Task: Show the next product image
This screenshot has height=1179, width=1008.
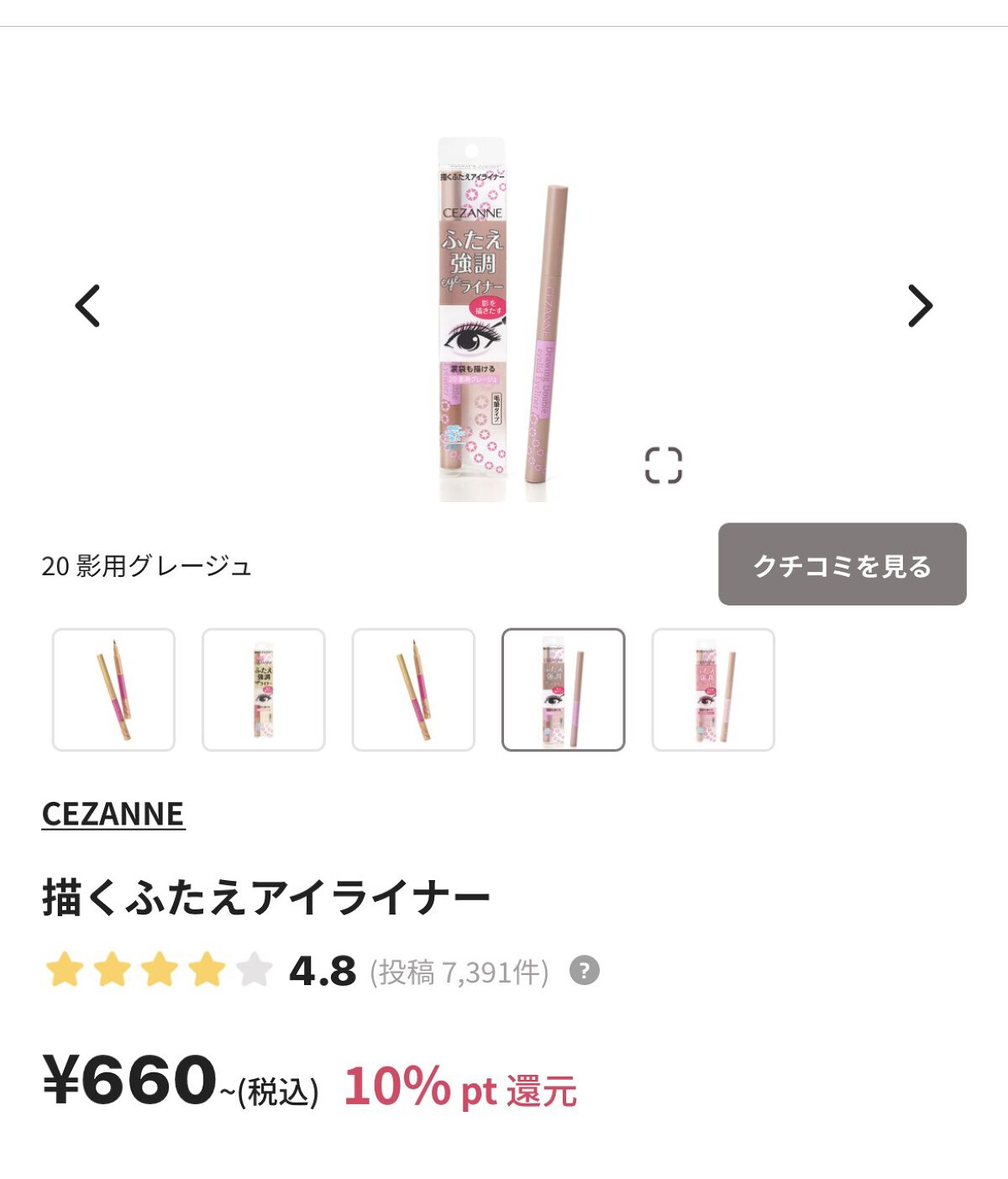Action: pos(920,306)
